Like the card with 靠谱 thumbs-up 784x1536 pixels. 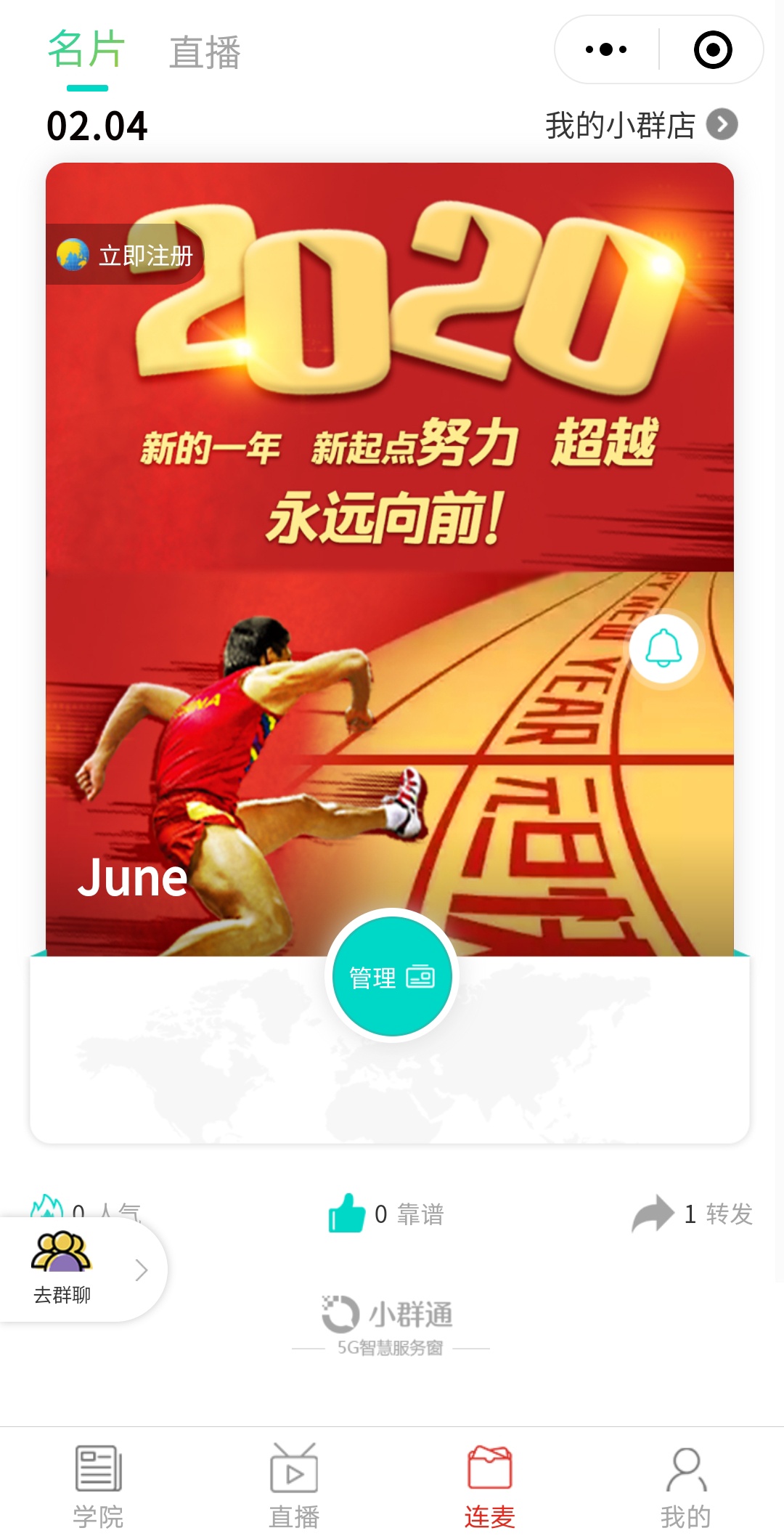386,1214
